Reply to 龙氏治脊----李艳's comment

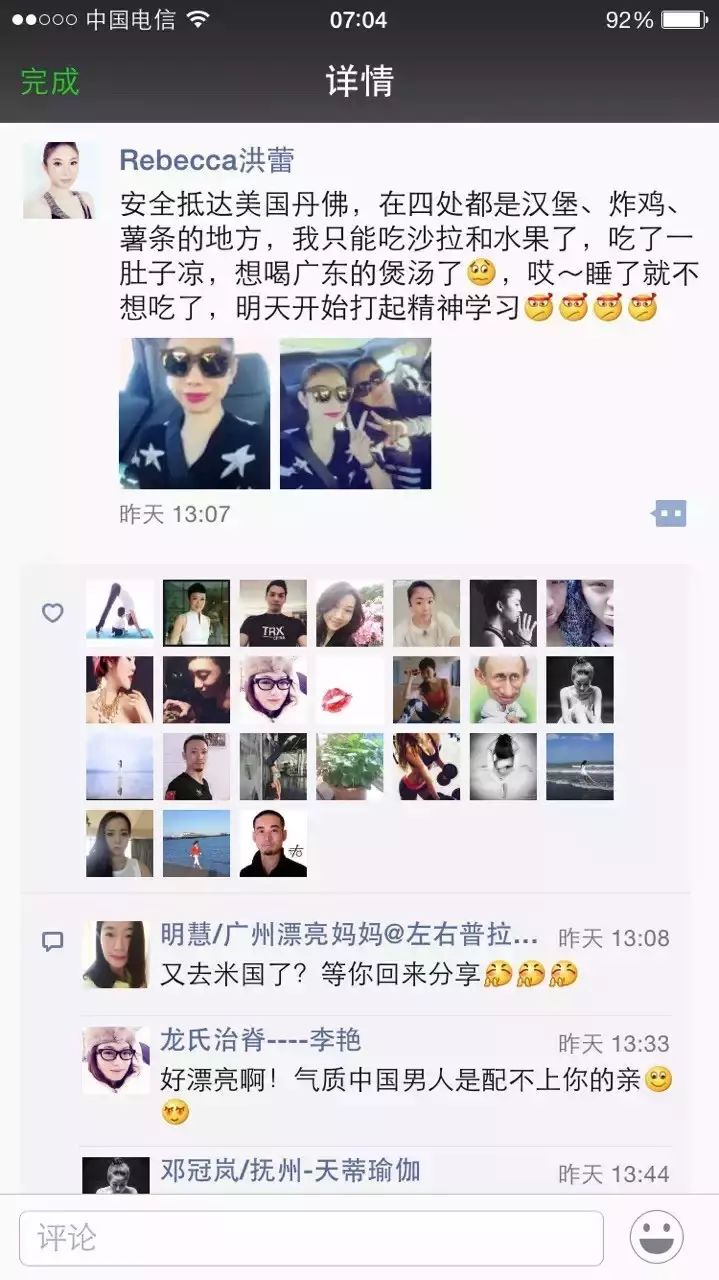coord(400,1080)
